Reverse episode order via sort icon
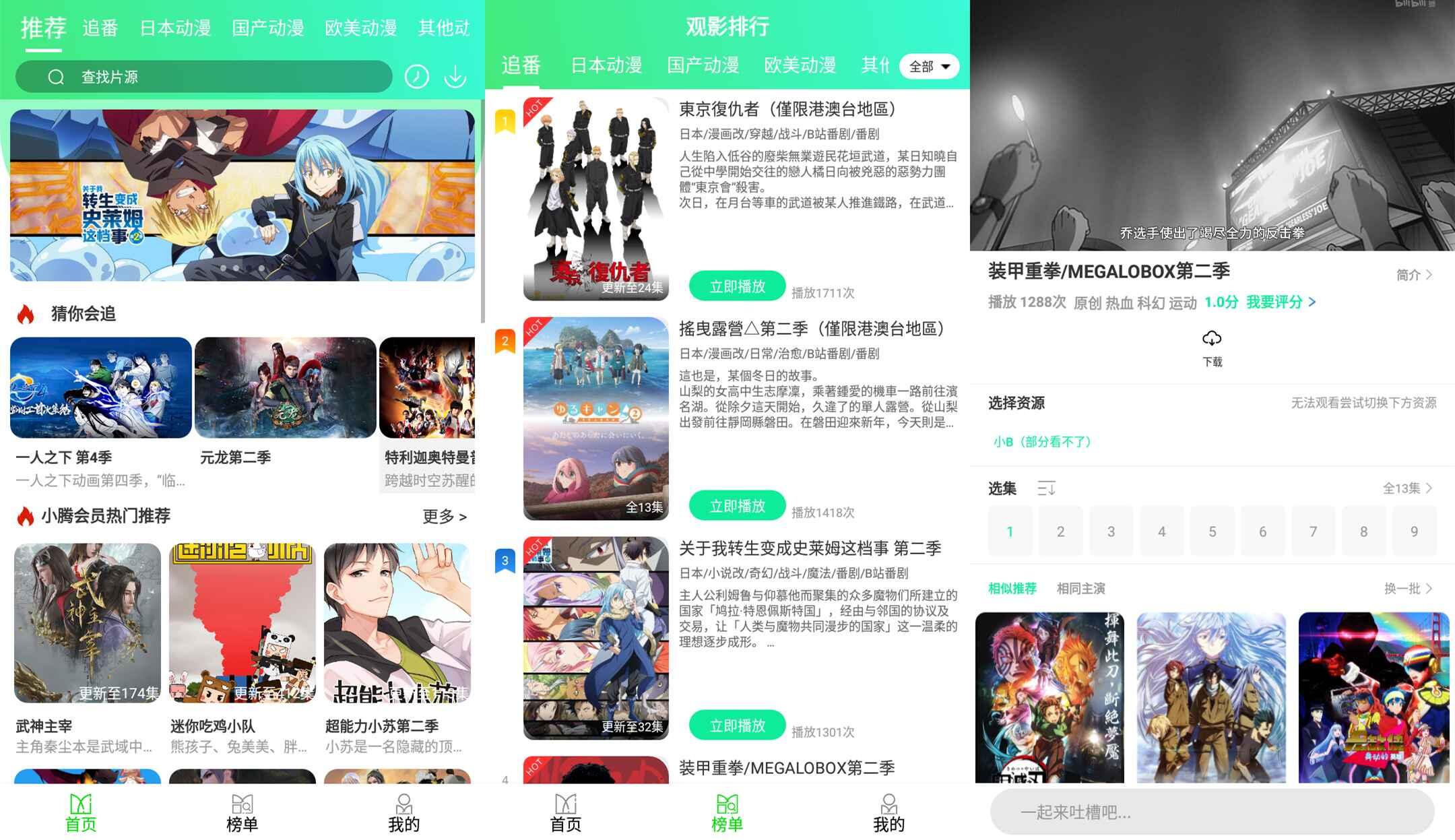This screenshot has height=840, width=1455. coord(1046,488)
